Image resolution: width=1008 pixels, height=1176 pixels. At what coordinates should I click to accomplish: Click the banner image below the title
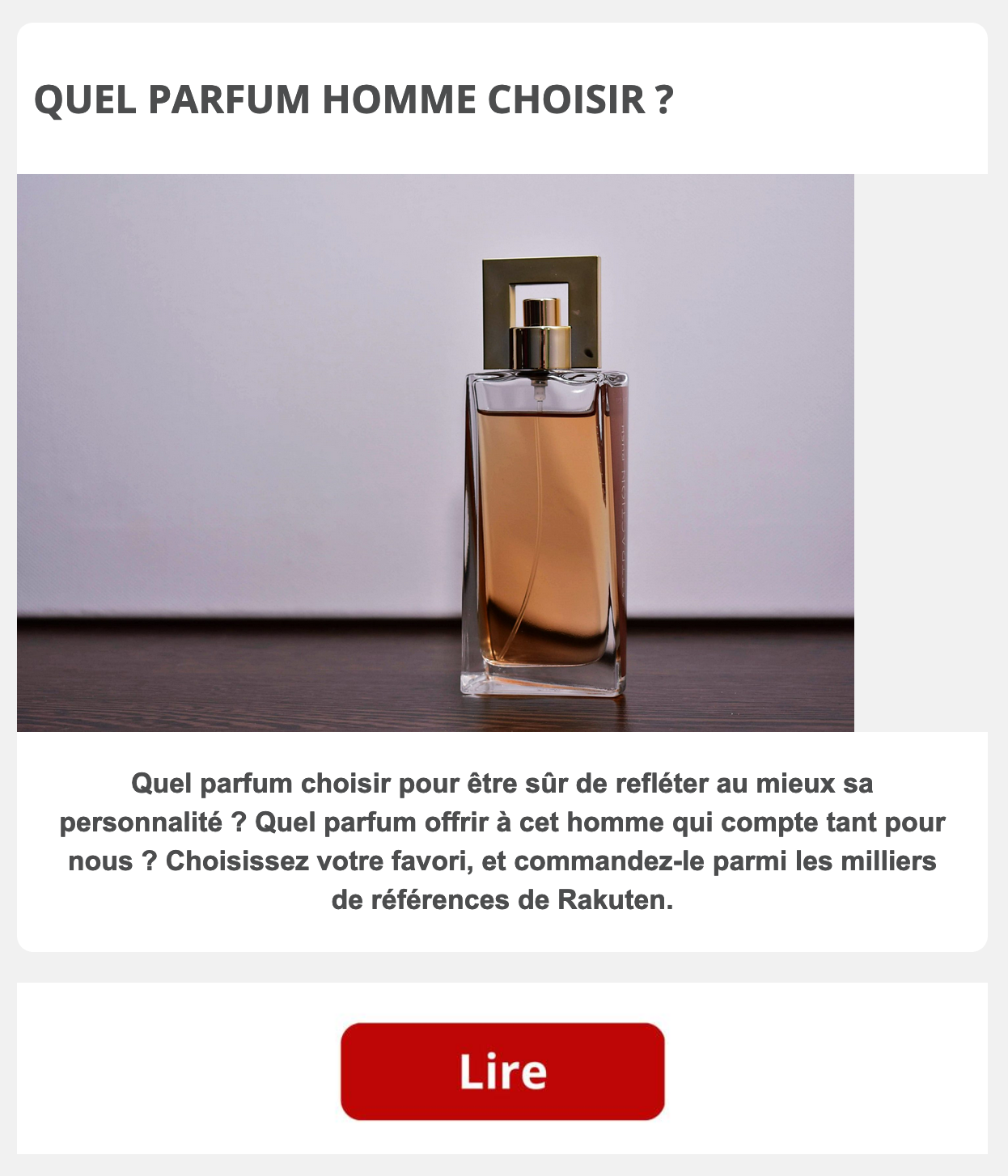437,453
